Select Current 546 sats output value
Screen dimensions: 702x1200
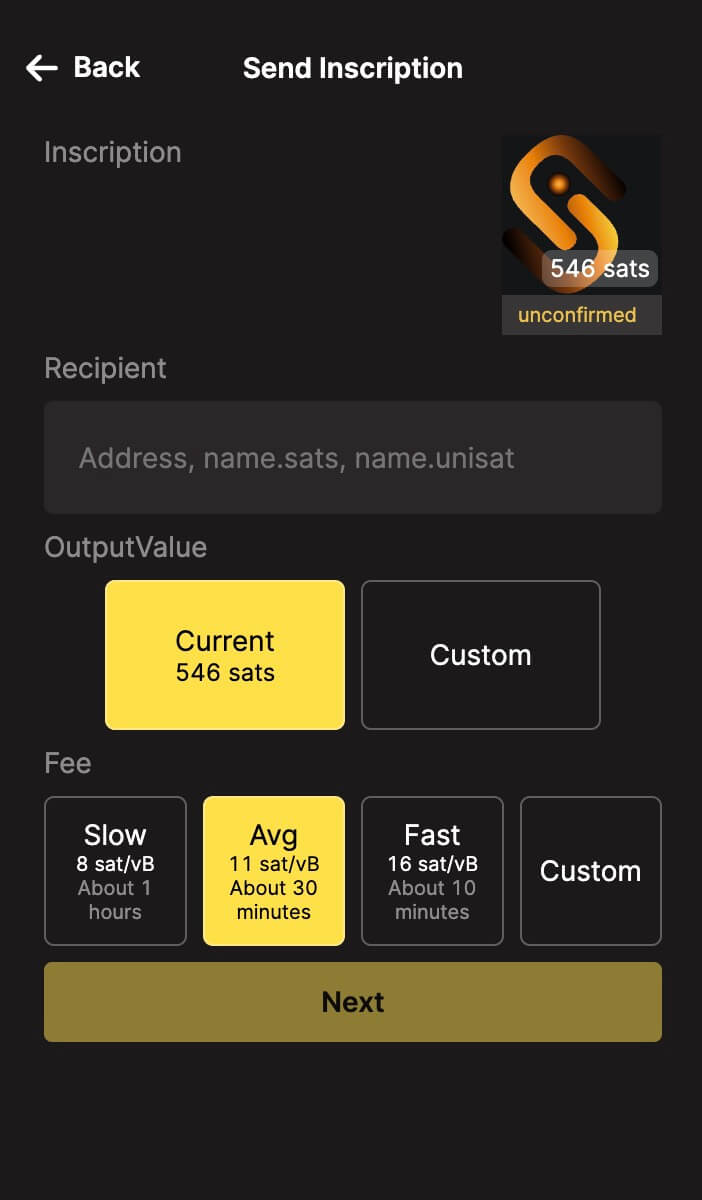[225, 655]
